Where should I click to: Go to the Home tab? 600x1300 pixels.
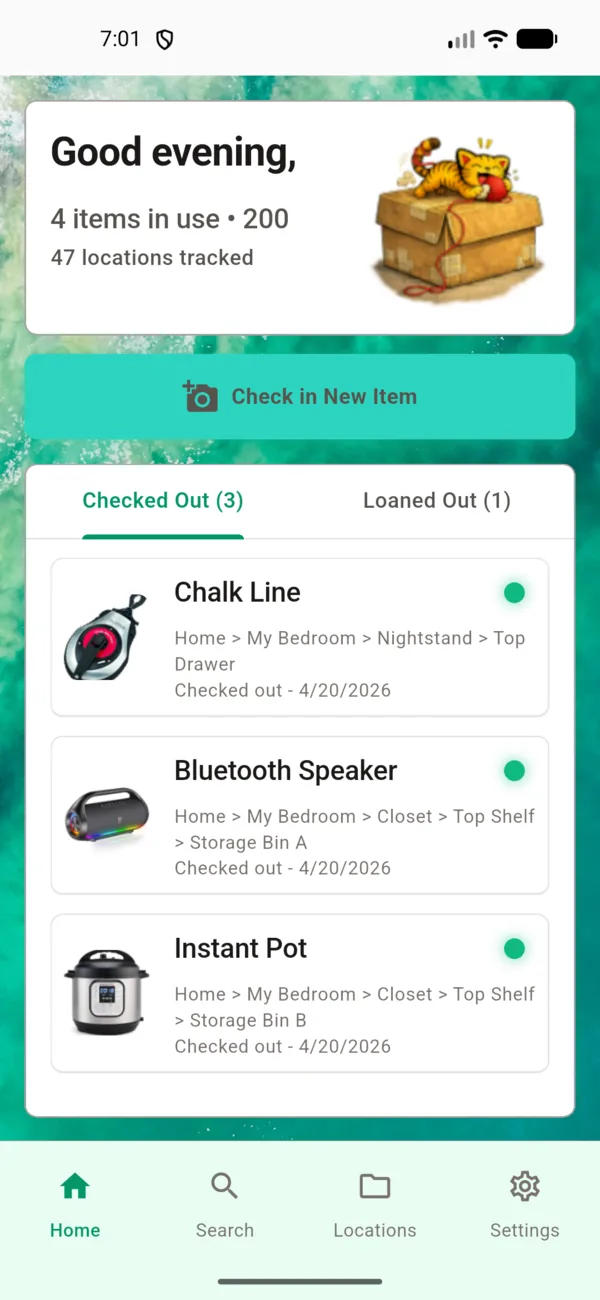click(x=75, y=1204)
